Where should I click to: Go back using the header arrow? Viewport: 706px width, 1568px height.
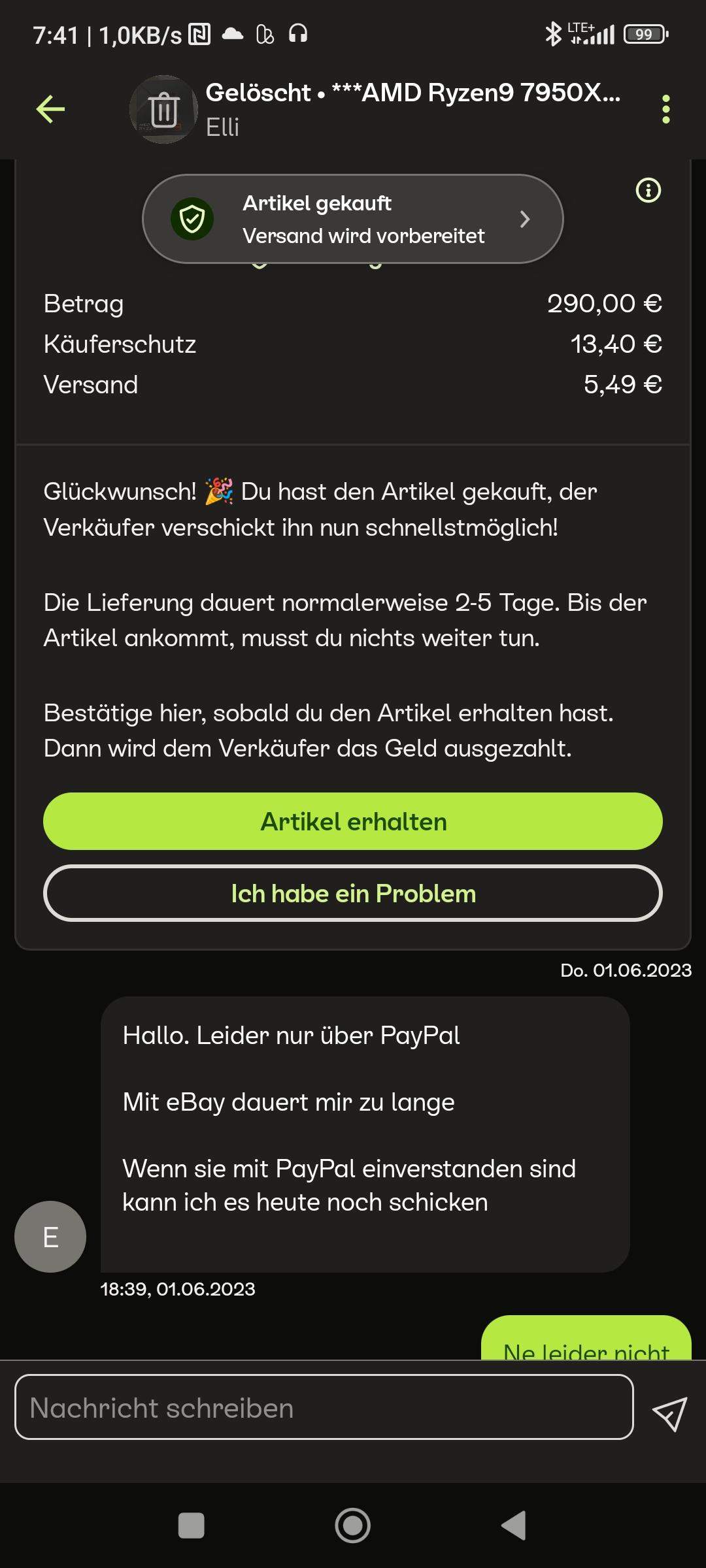click(50, 109)
